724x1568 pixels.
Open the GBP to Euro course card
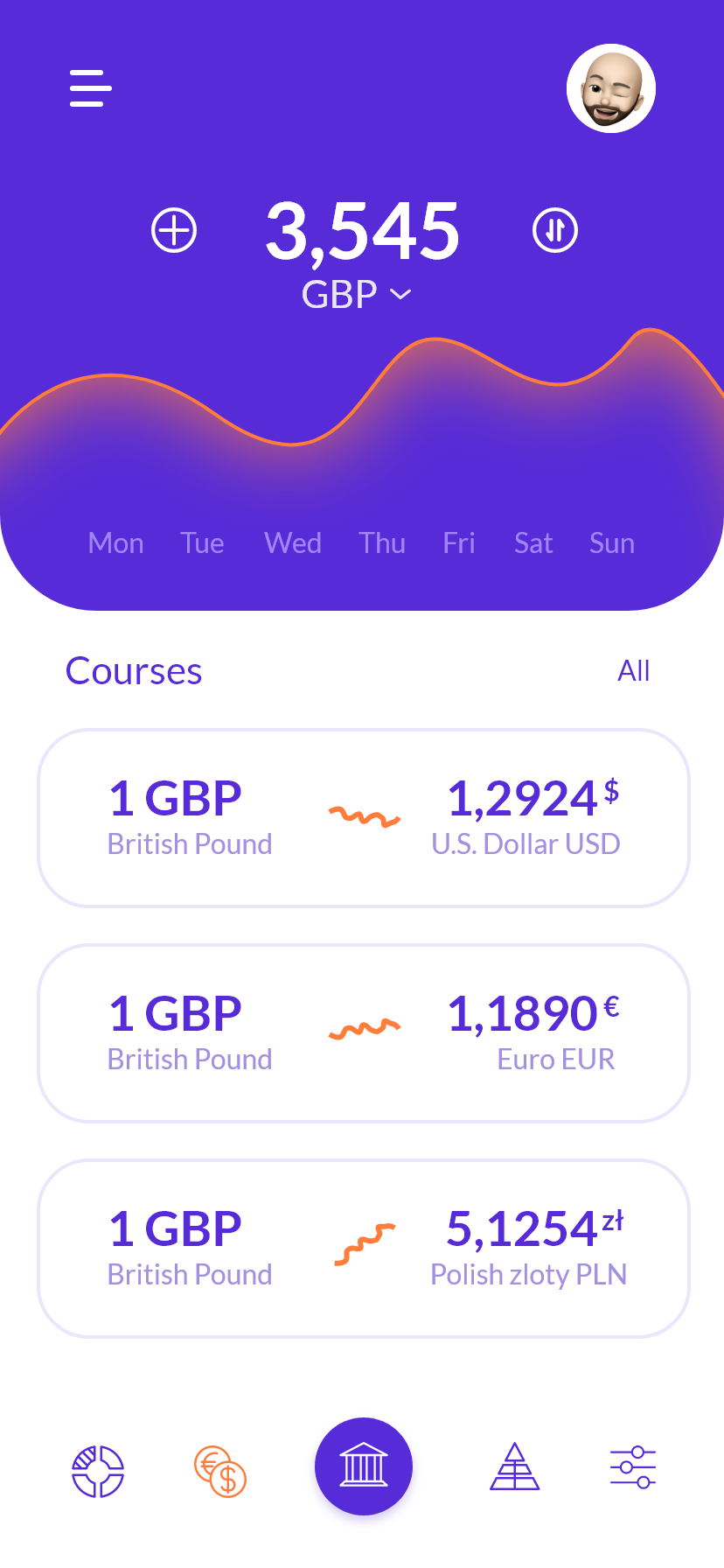coord(364,1032)
